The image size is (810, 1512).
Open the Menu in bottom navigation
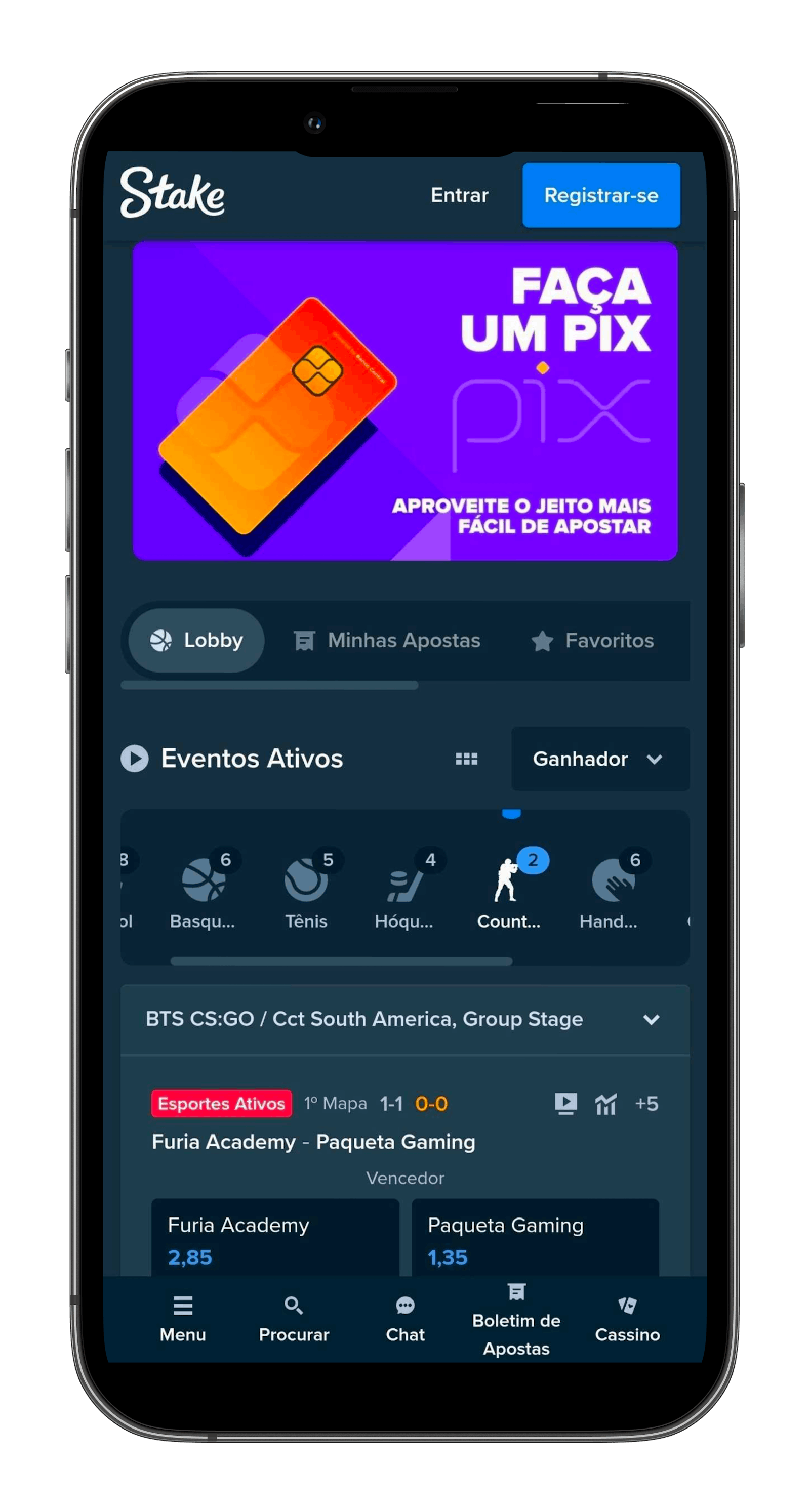tap(183, 1318)
